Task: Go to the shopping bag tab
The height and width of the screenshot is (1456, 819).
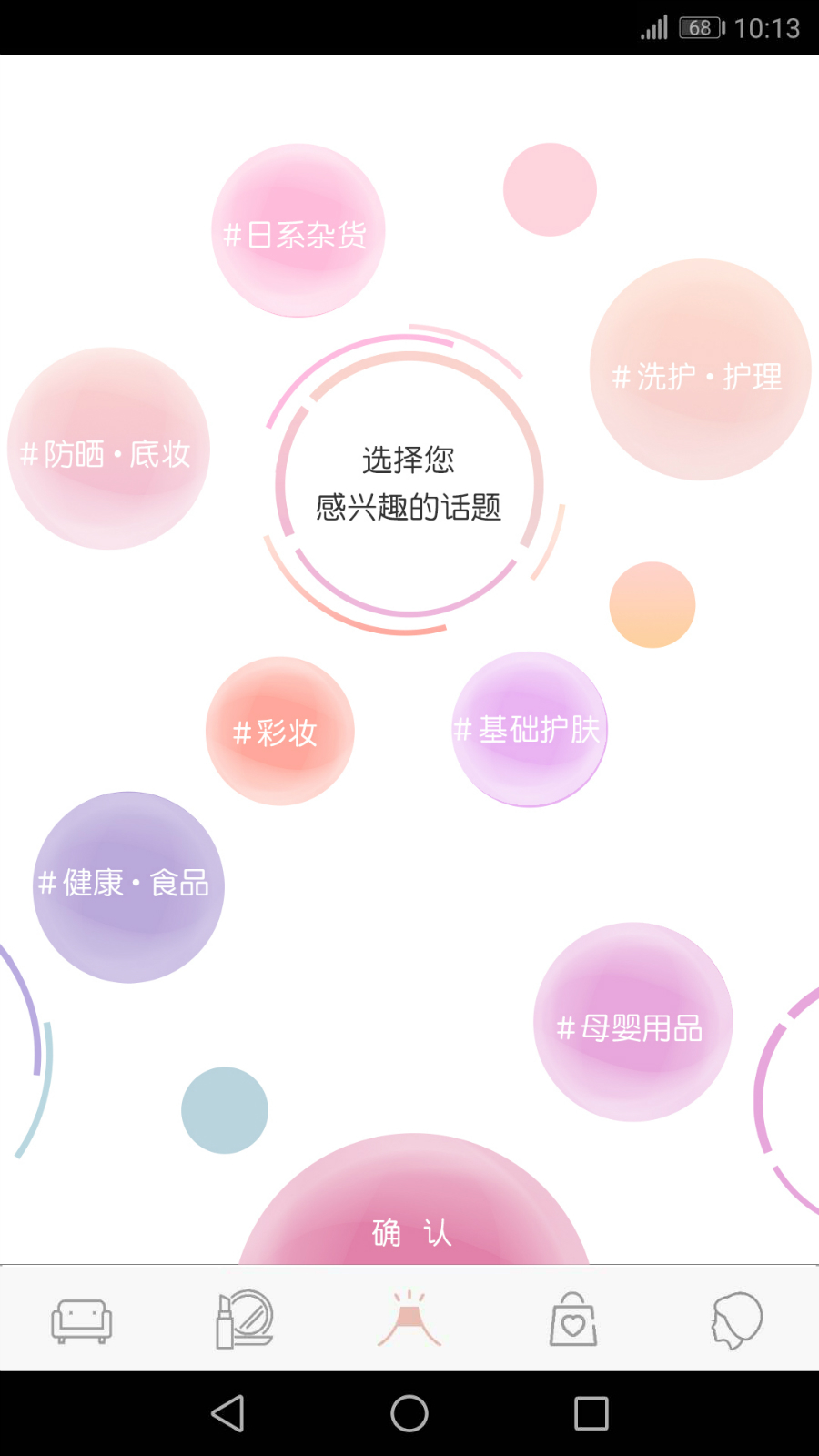Action: [573, 1319]
